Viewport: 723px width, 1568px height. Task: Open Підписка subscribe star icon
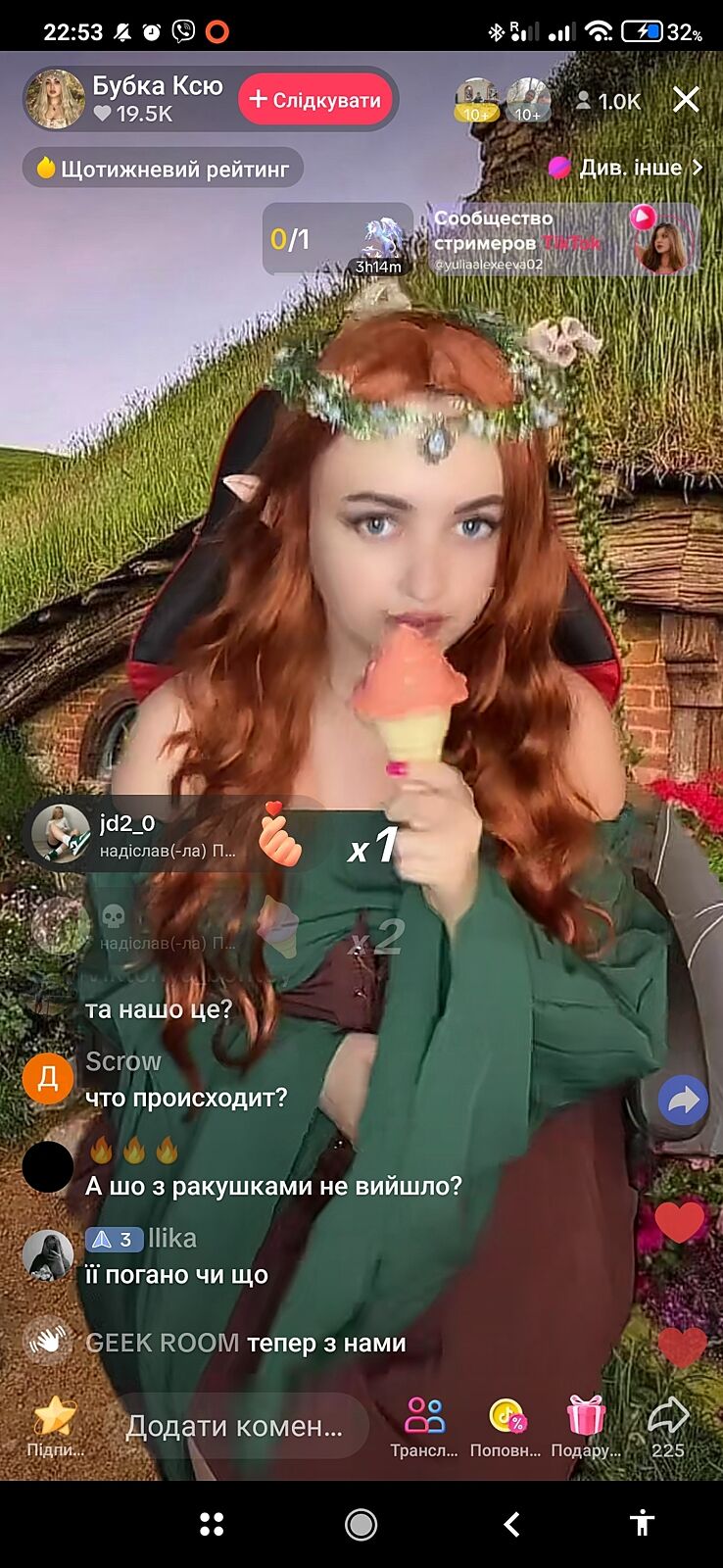point(55,1426)
